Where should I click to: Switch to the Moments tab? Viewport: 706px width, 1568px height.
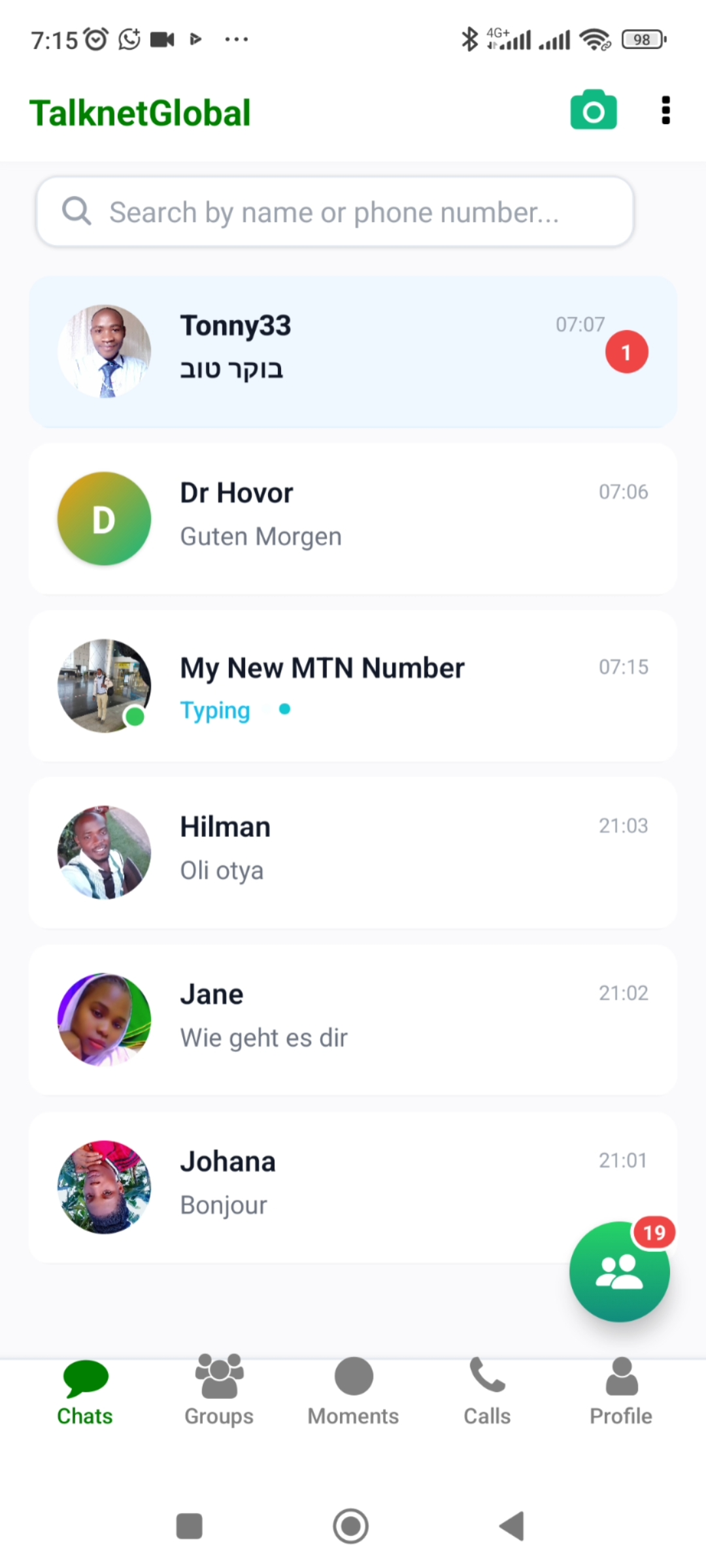[353, 1390]
